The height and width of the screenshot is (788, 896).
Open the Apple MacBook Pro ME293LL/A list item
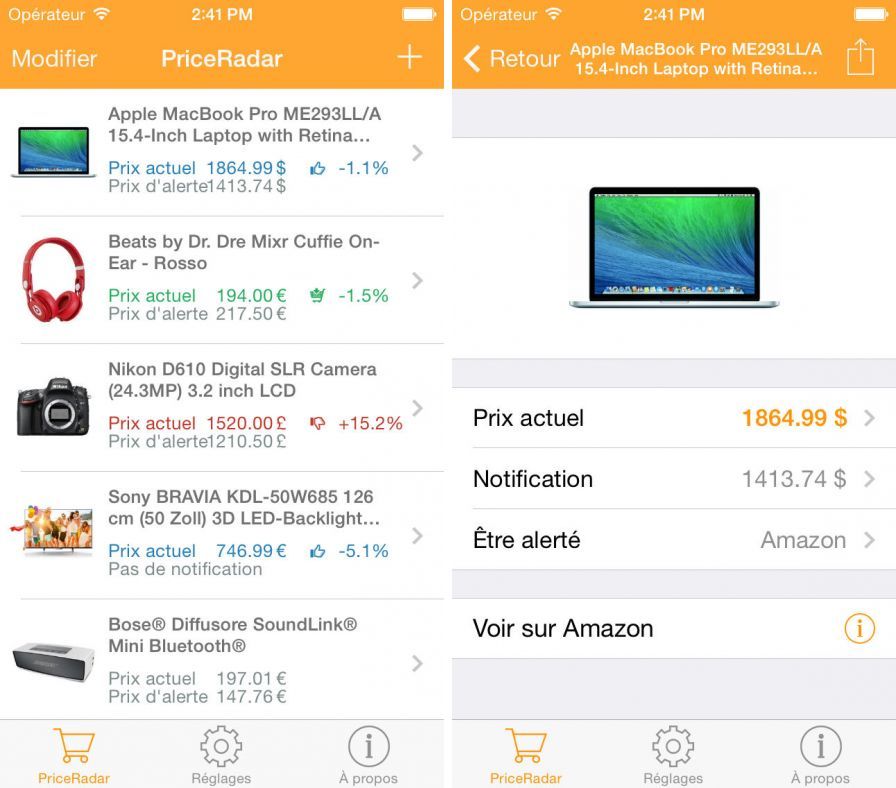[x=222, y=152]
